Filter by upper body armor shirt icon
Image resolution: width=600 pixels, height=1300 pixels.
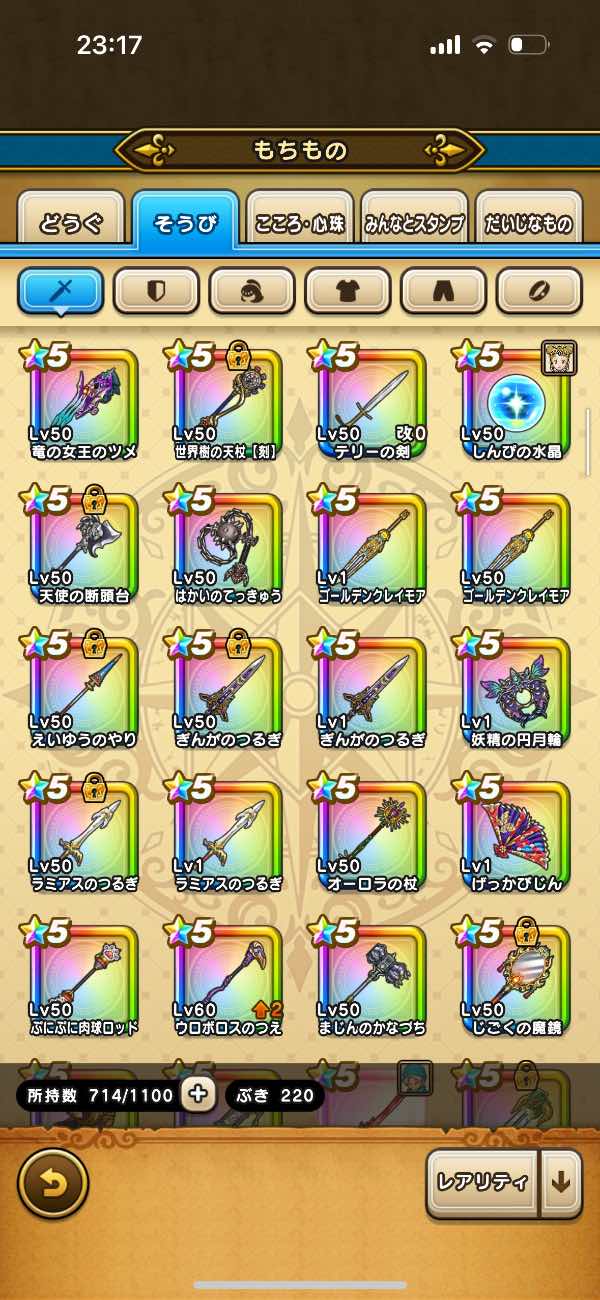coord(348,291)
